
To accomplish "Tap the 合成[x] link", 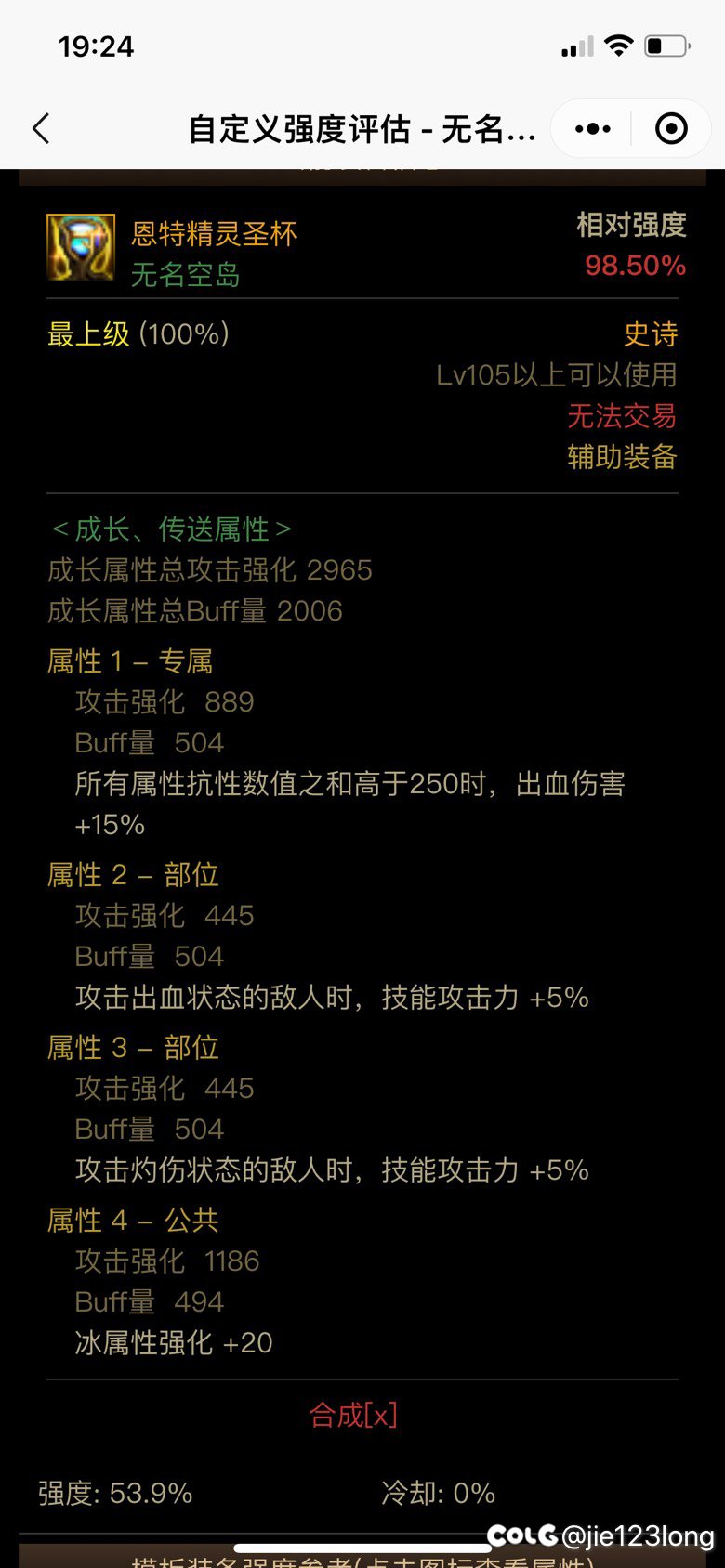I will point(353,1415).
